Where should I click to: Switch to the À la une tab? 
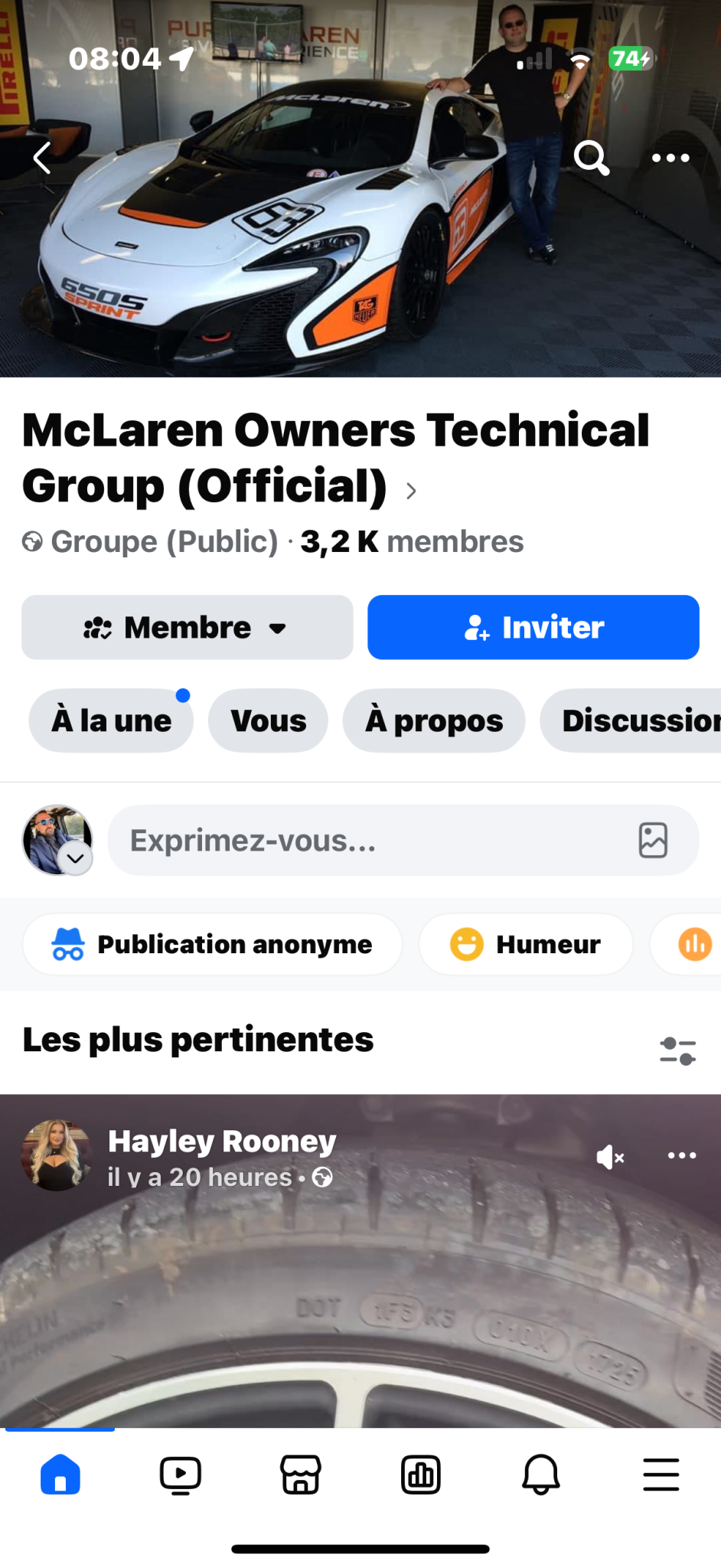pos(111,721)
